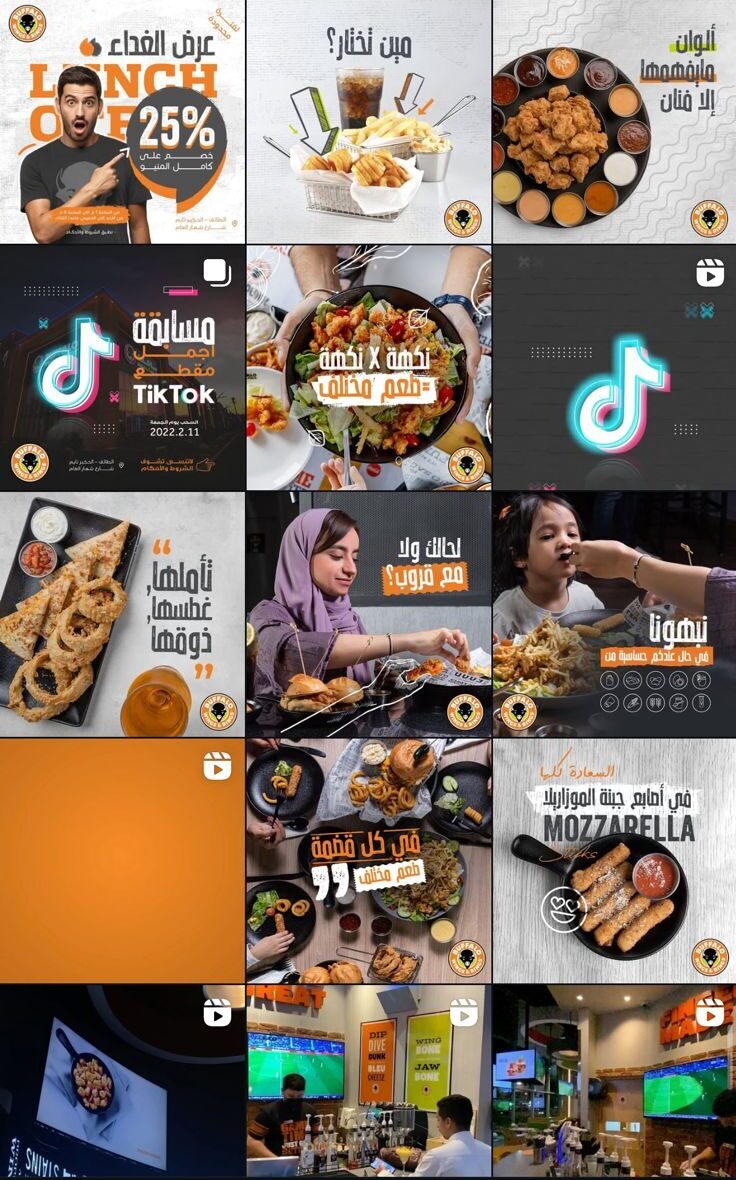Open the overhead table of dishes post
736x1180 pixels.
point(369,860)
